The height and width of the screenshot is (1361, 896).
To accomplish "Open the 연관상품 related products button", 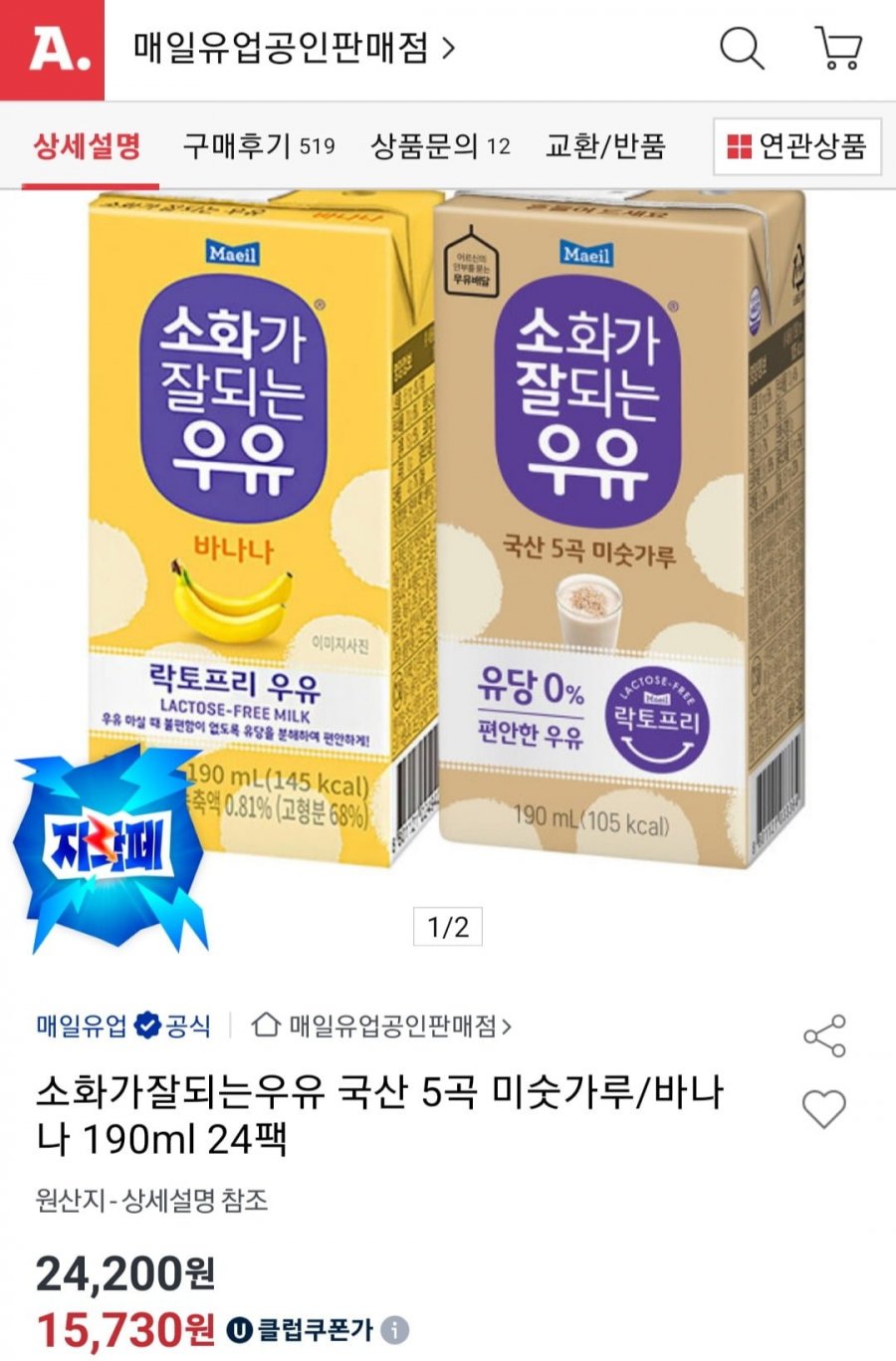I will pyautogui.click(x=797, y=146).
